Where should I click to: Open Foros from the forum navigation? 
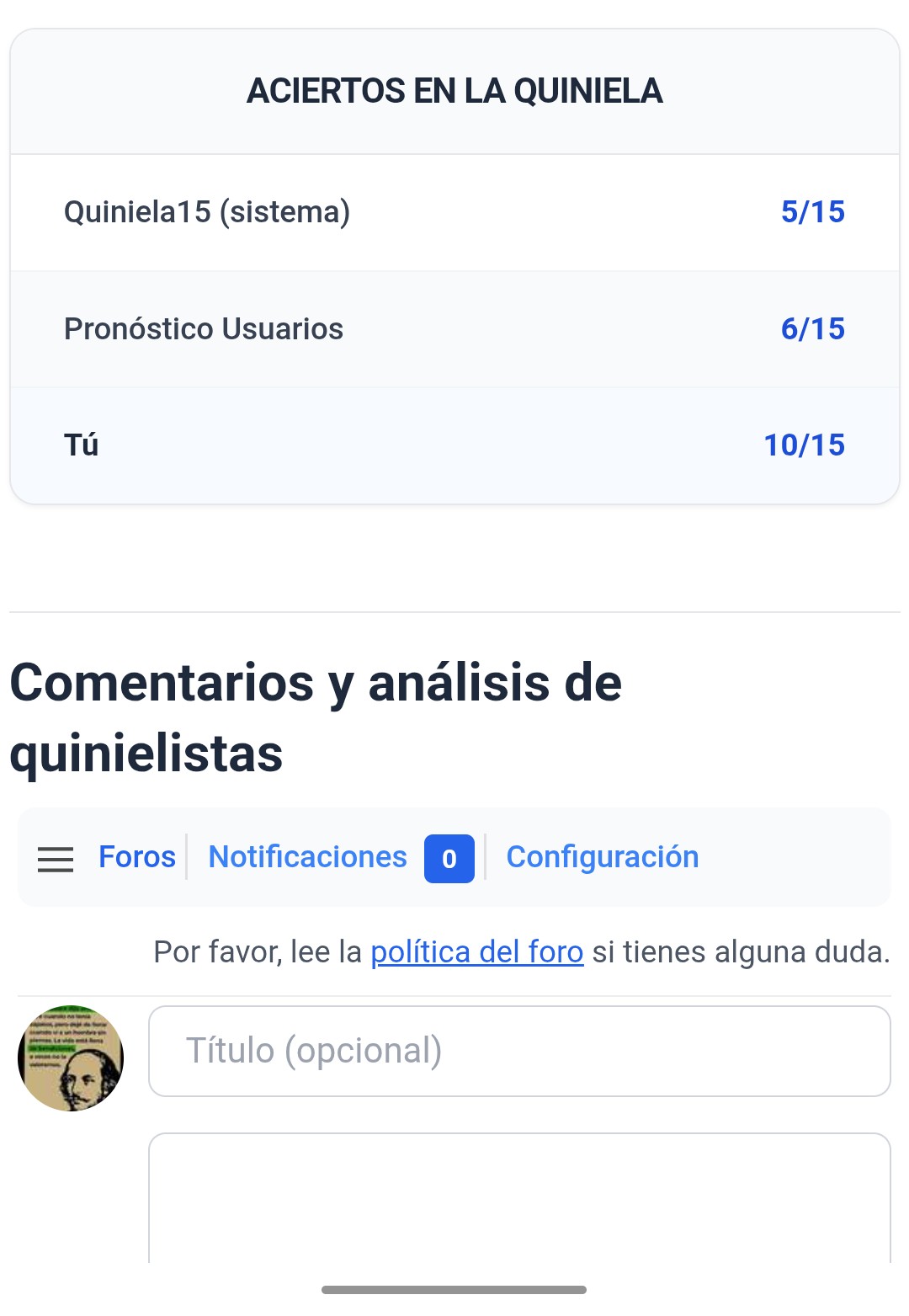[136, 857]
